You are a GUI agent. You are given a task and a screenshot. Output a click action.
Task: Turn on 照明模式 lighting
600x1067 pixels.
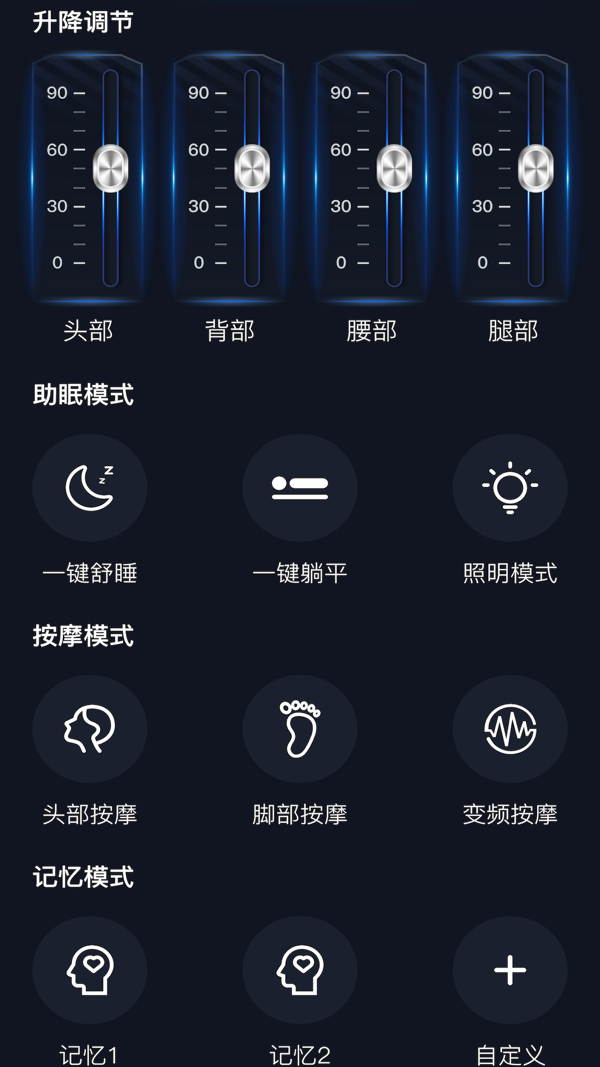pos(510,488)
